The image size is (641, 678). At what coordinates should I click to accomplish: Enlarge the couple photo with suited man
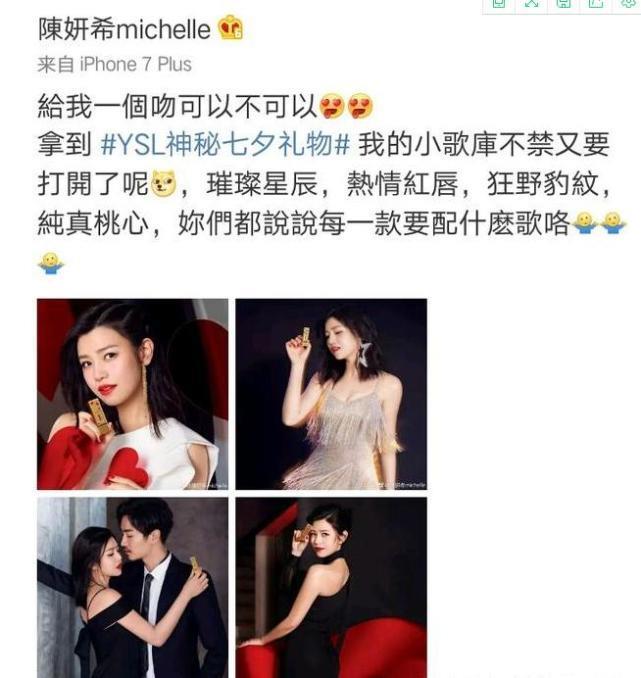(x=132, y=588)
